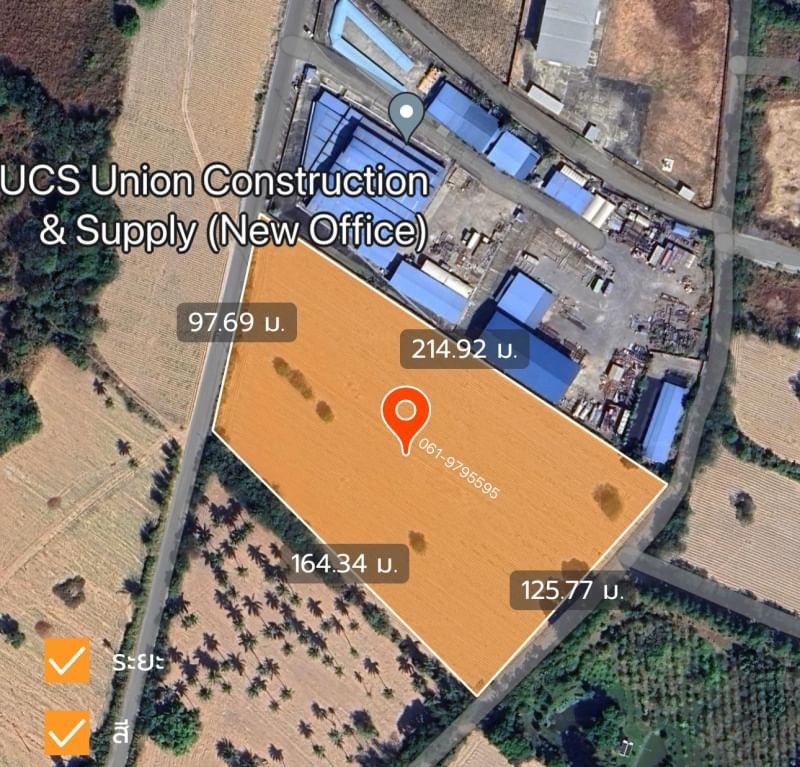Open the UCS Union Construction & Supply place marker
800x767 pixels.
(405, 115)
